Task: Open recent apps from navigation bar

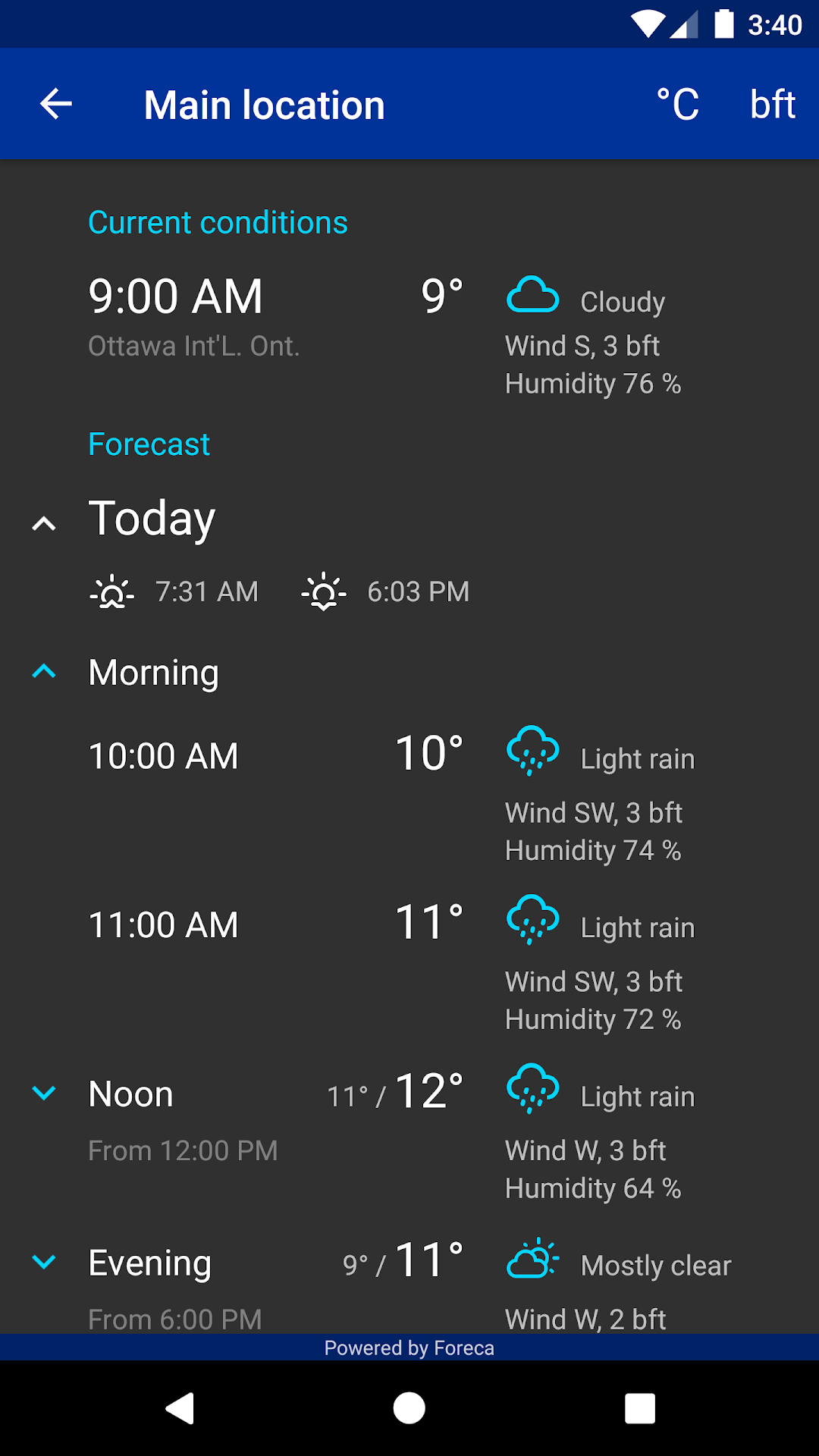Action: point(639,1408)
